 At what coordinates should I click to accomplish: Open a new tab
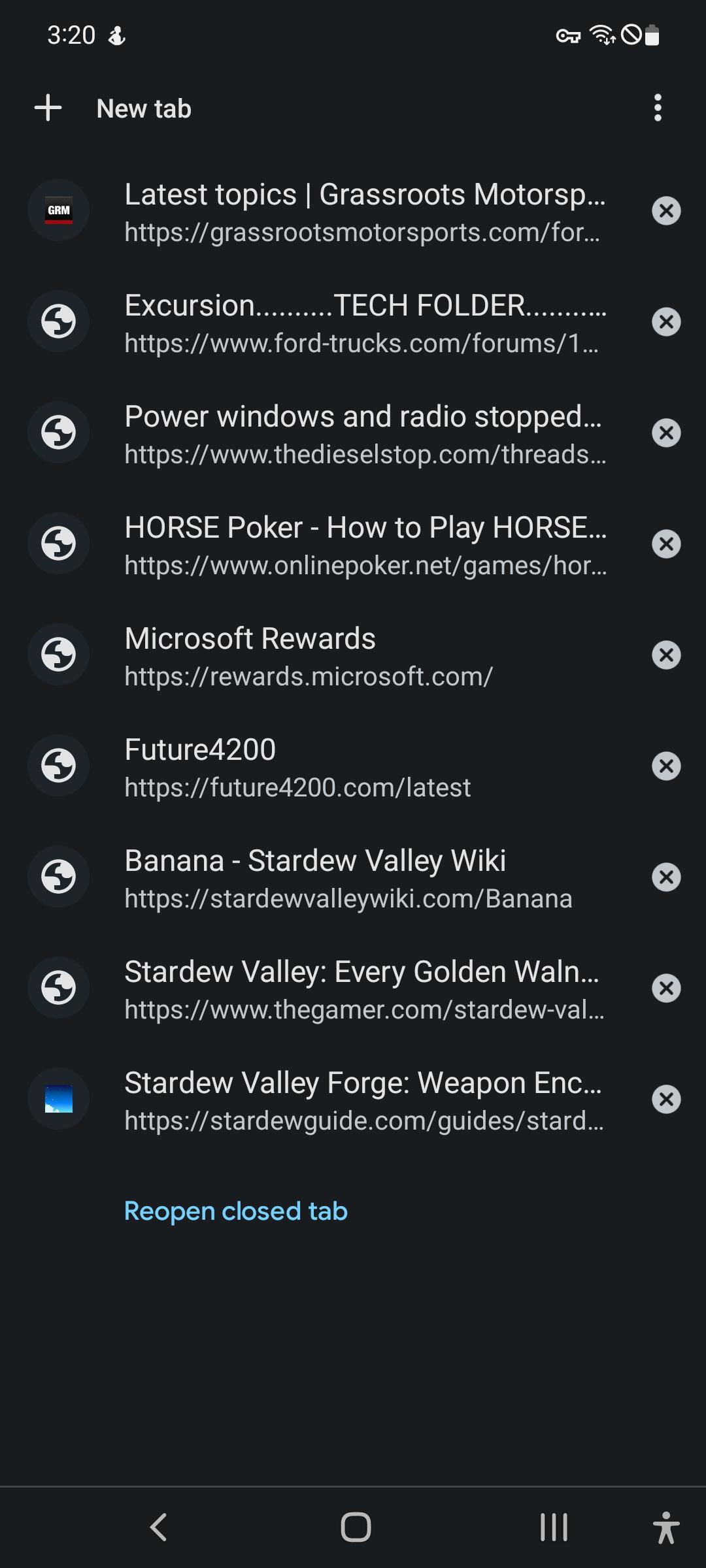coord(112,108)
